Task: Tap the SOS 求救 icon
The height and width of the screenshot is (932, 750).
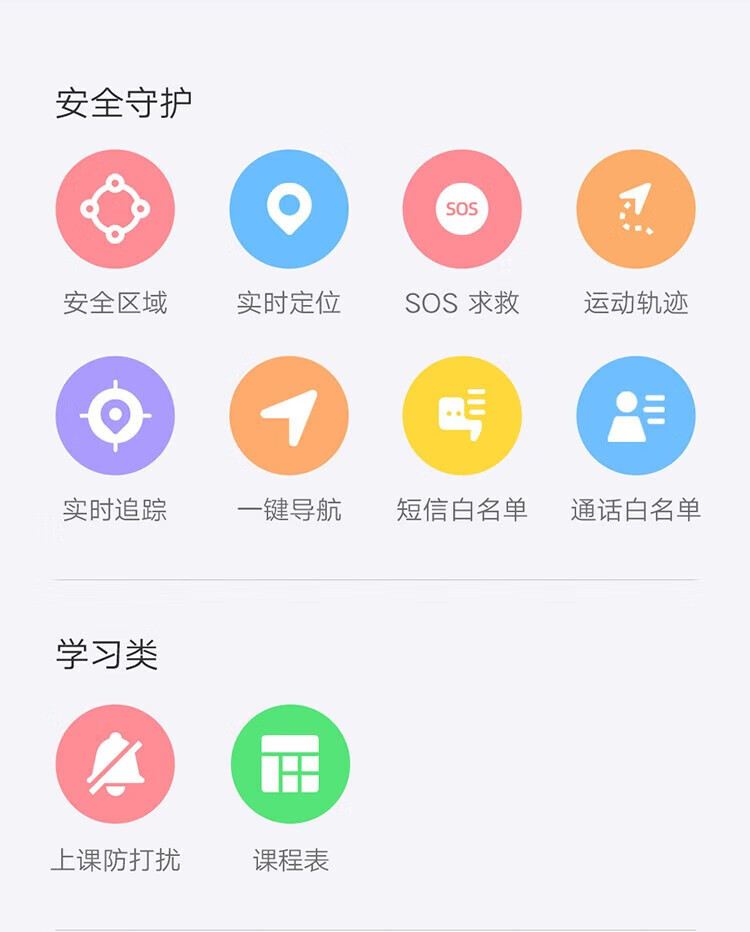Action: coord(462,209)
